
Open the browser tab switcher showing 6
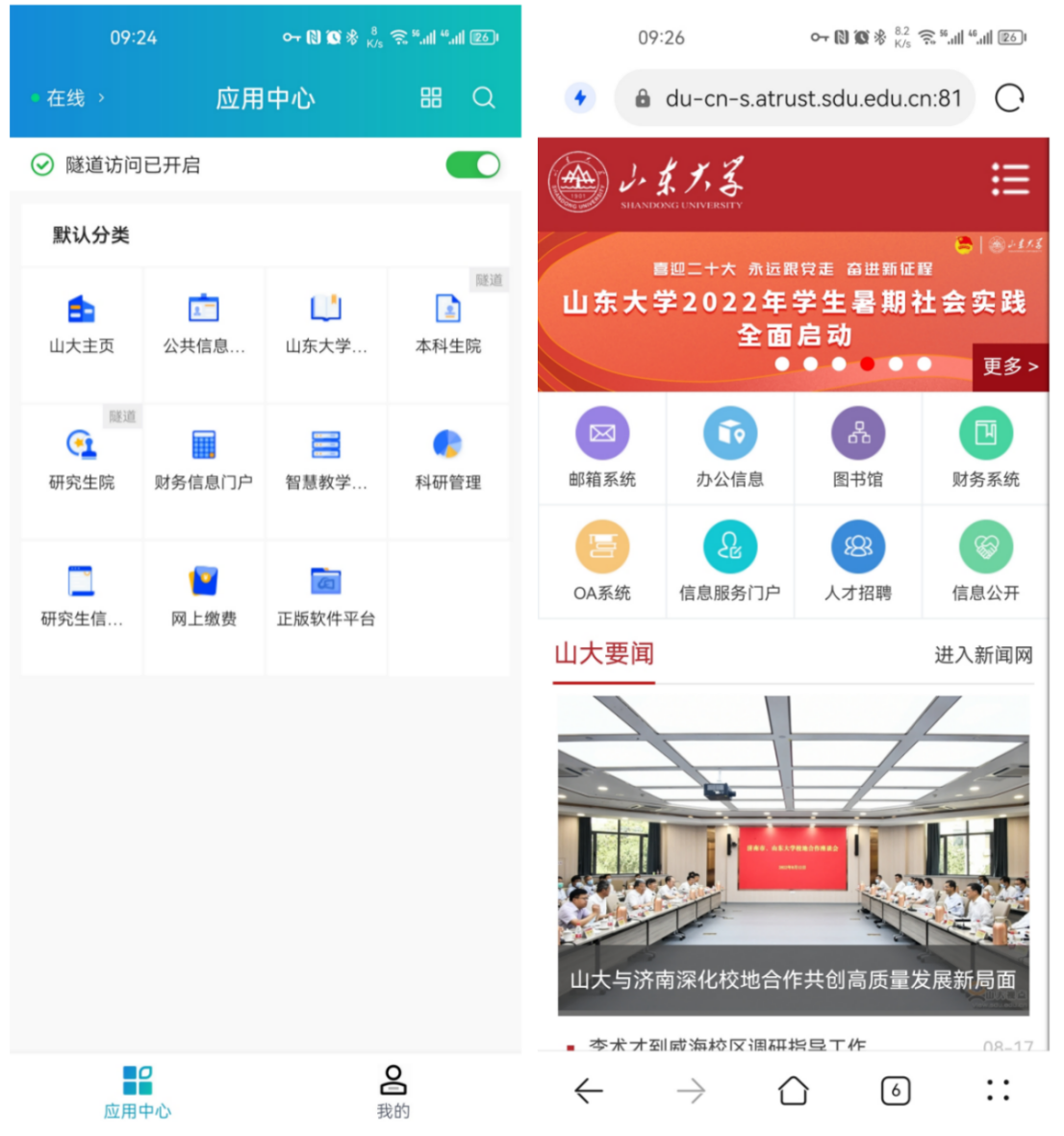point(895,1090)
